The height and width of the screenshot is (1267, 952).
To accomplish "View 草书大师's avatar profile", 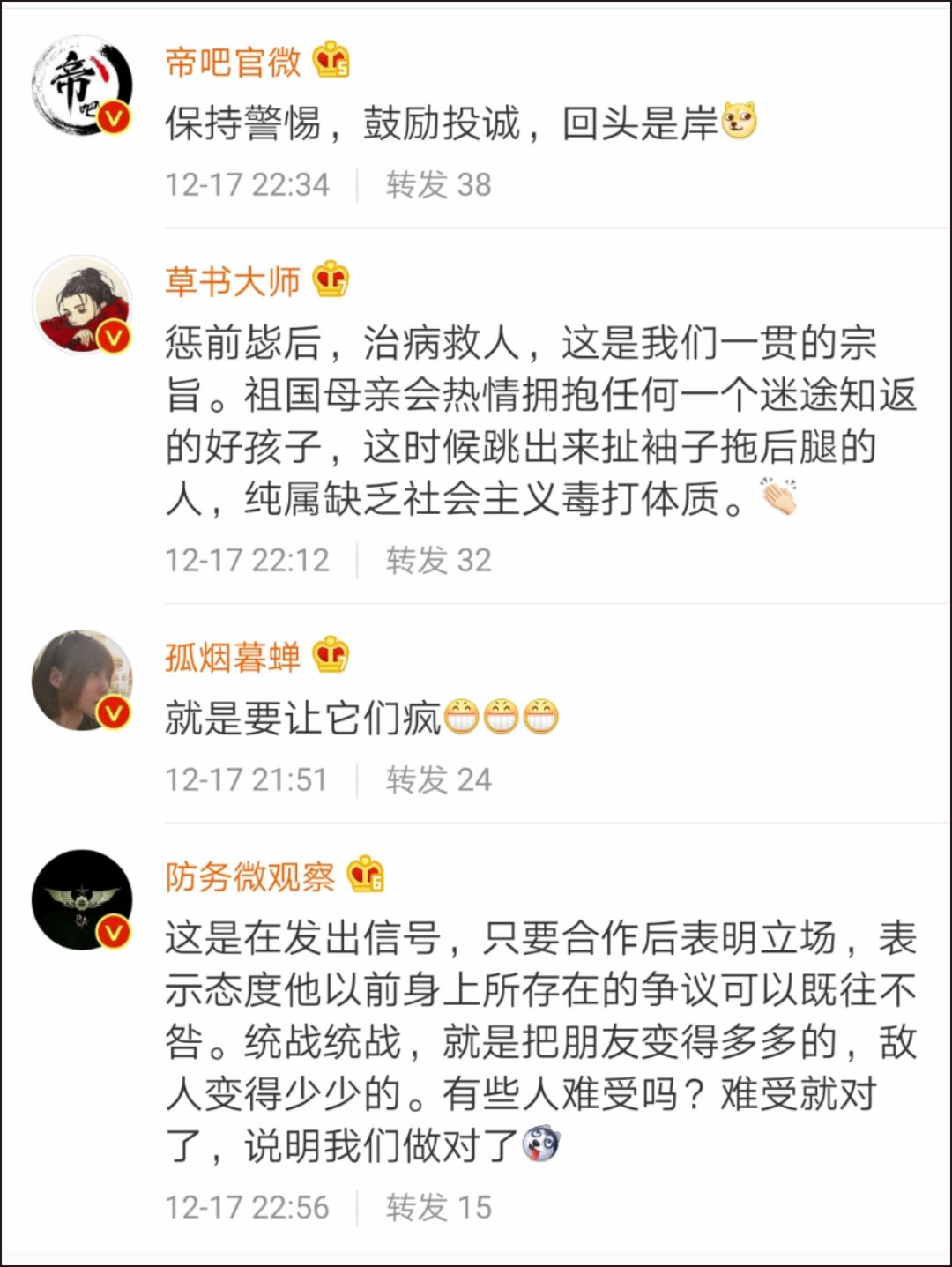I will pyautogui.click(x=81, y=305).
